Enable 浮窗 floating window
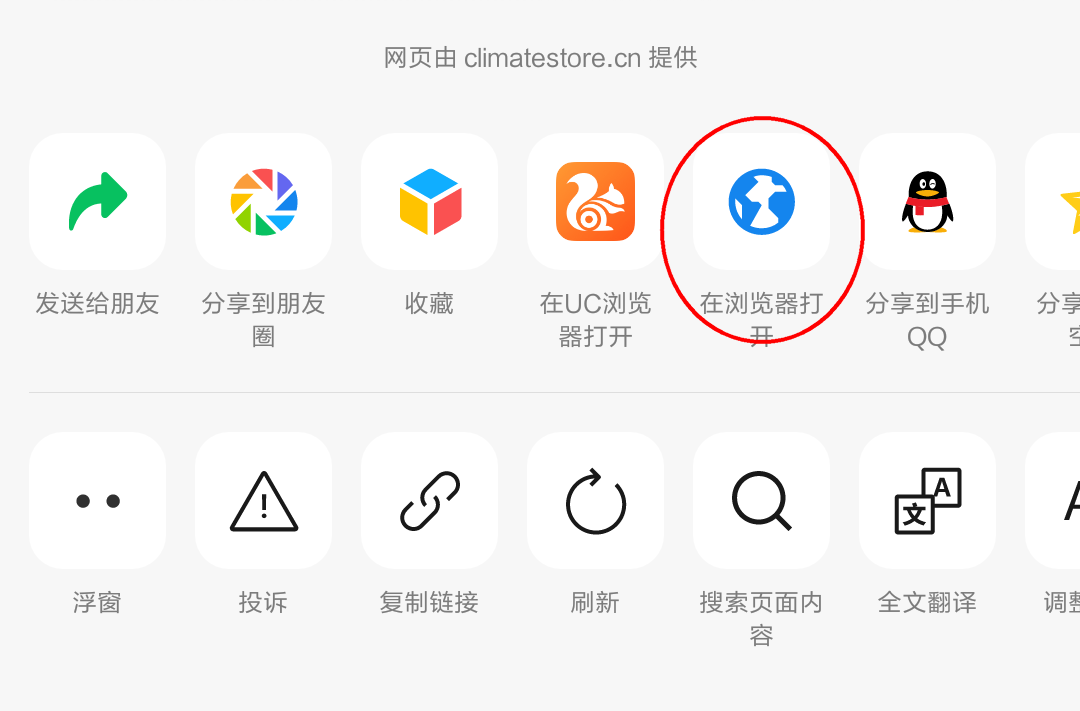 click(x=98, y=500)
